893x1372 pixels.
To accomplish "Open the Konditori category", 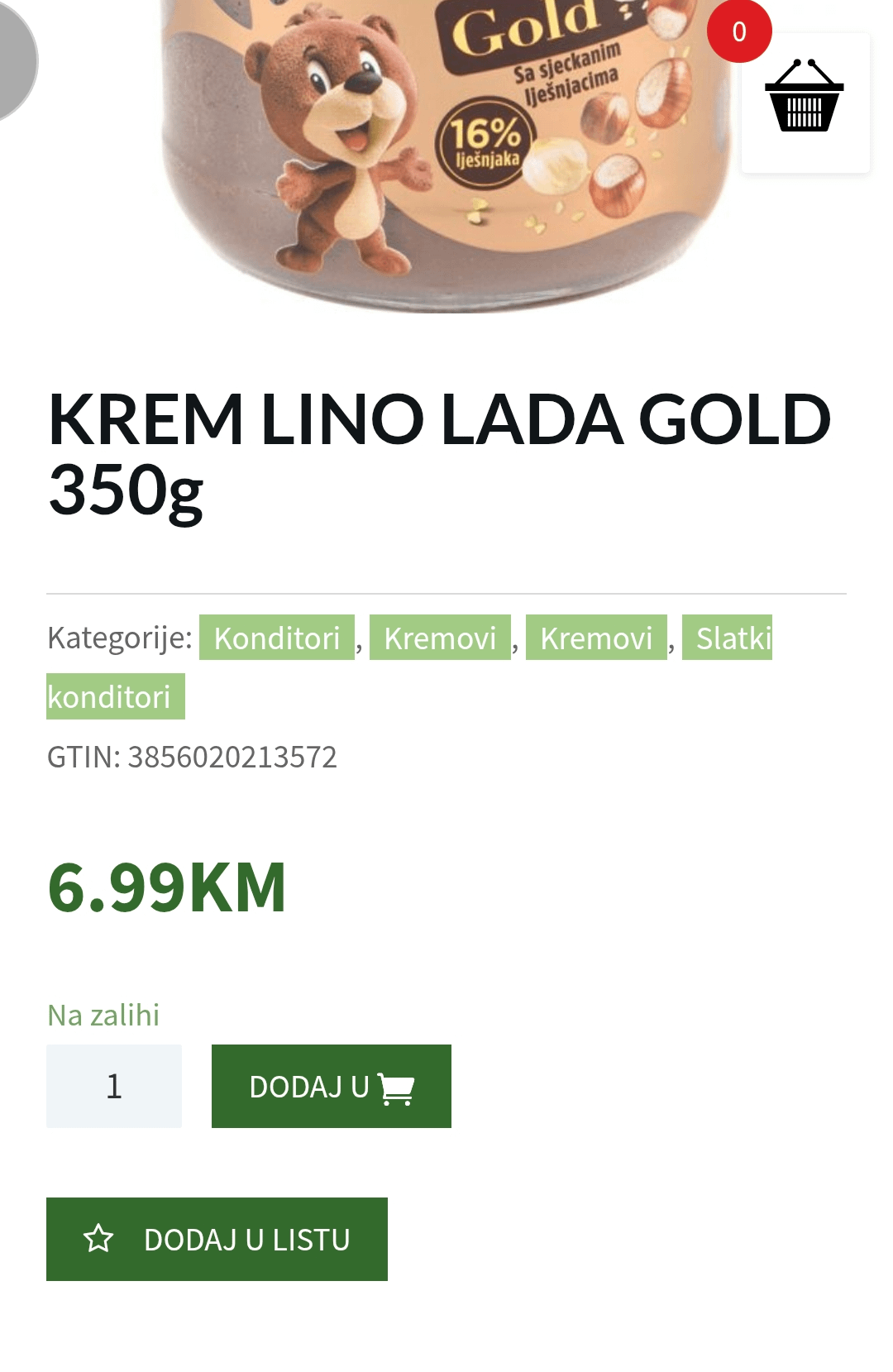I will 277,638.
